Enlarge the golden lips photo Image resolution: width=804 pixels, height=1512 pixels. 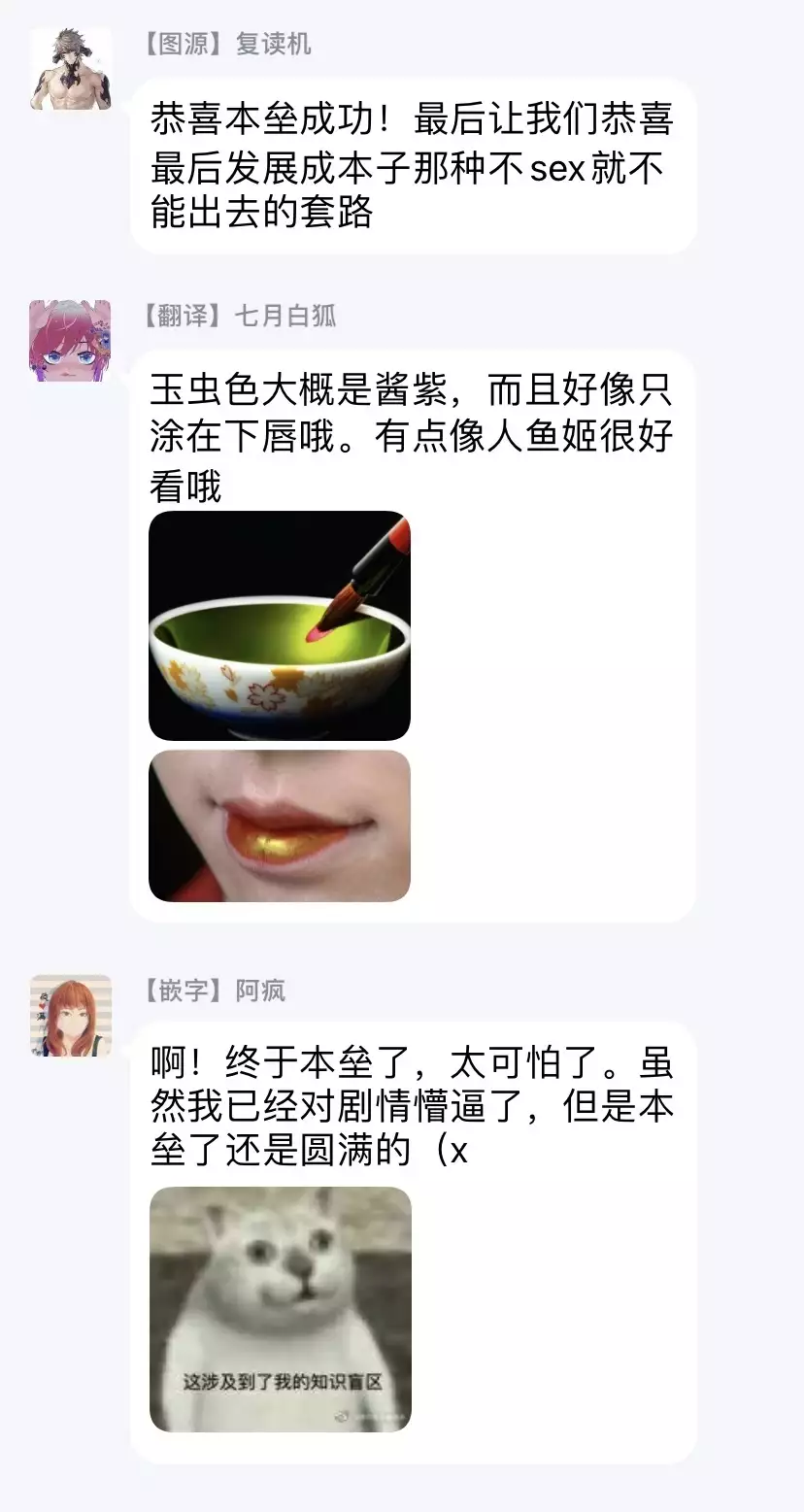pyautogui.click(x=280, y=825)
